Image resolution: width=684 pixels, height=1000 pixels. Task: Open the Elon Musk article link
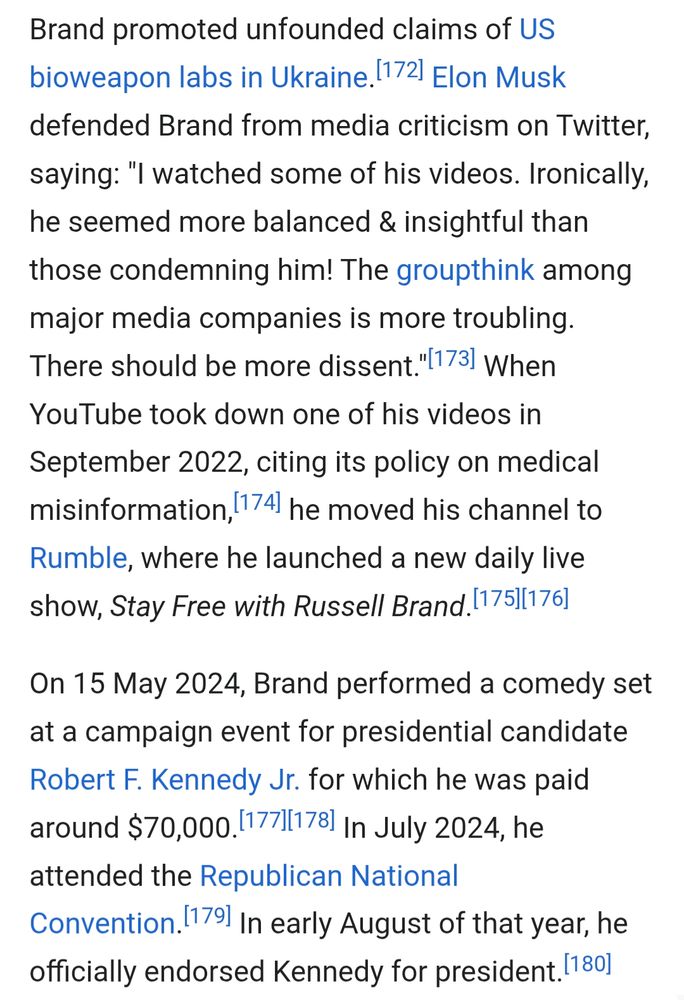pos(498,78)
